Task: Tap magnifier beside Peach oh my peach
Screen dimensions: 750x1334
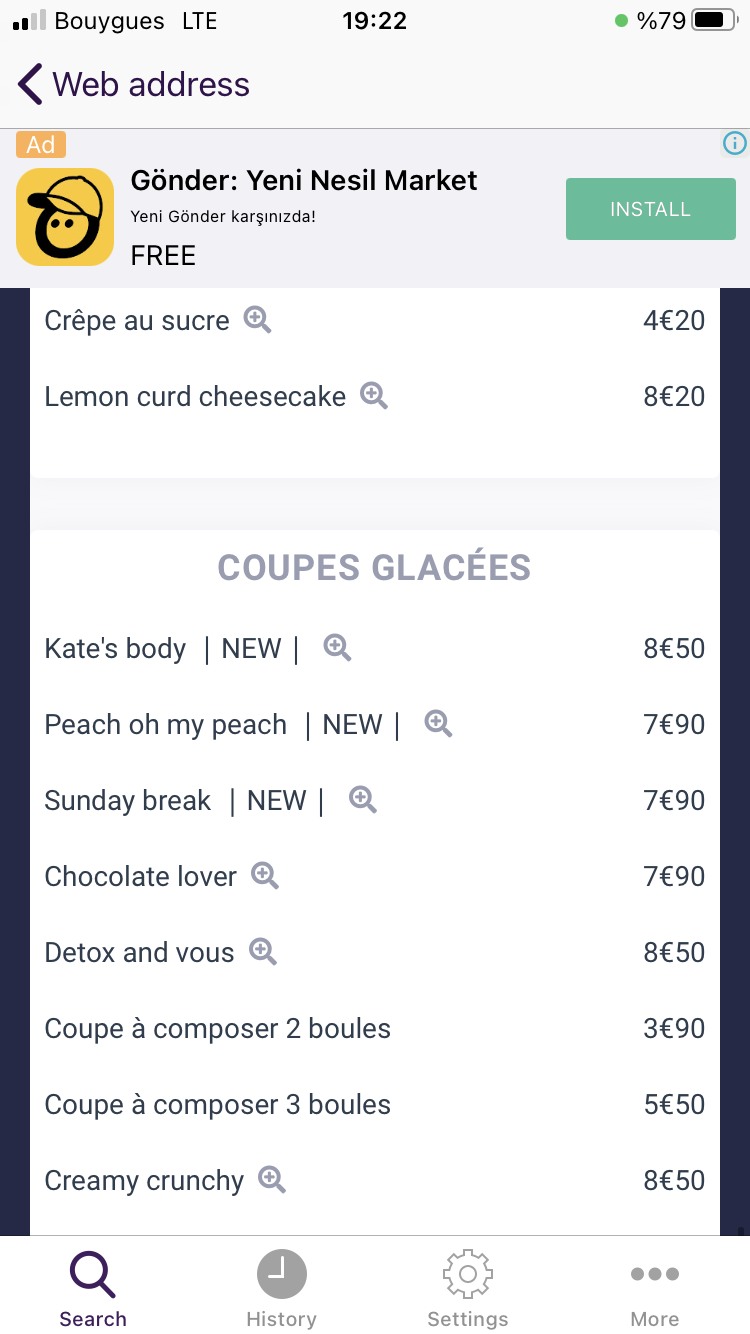Action: (439, 724)
